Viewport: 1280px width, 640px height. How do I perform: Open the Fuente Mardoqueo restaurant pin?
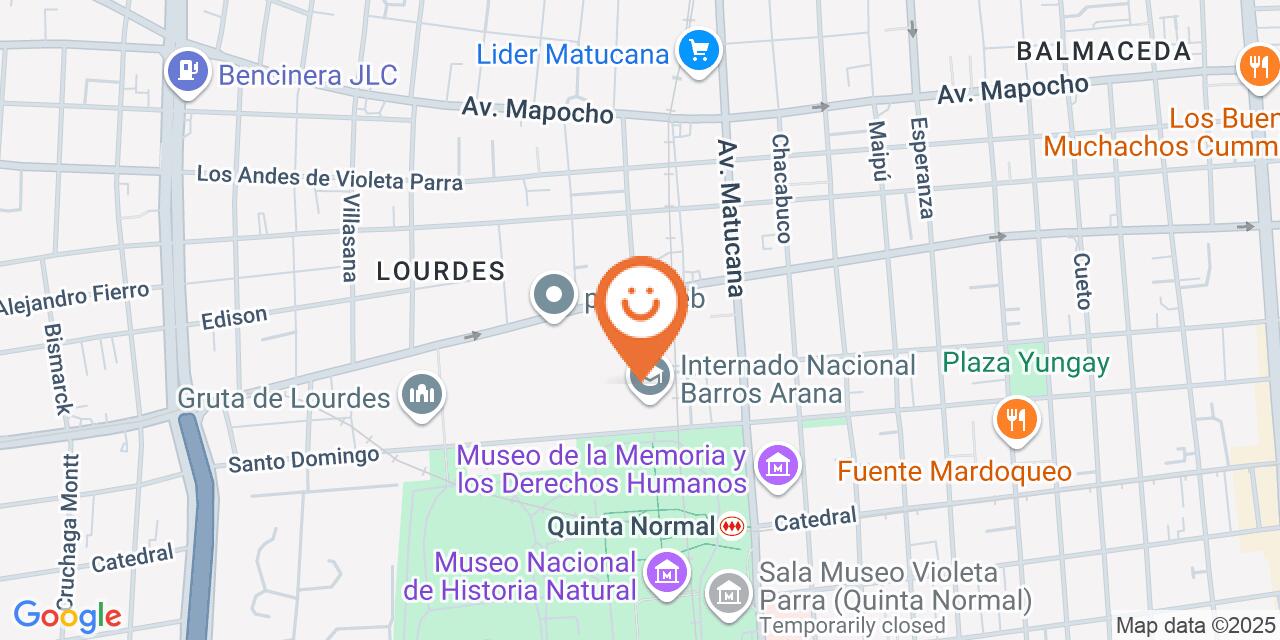tap(1016, 419)
